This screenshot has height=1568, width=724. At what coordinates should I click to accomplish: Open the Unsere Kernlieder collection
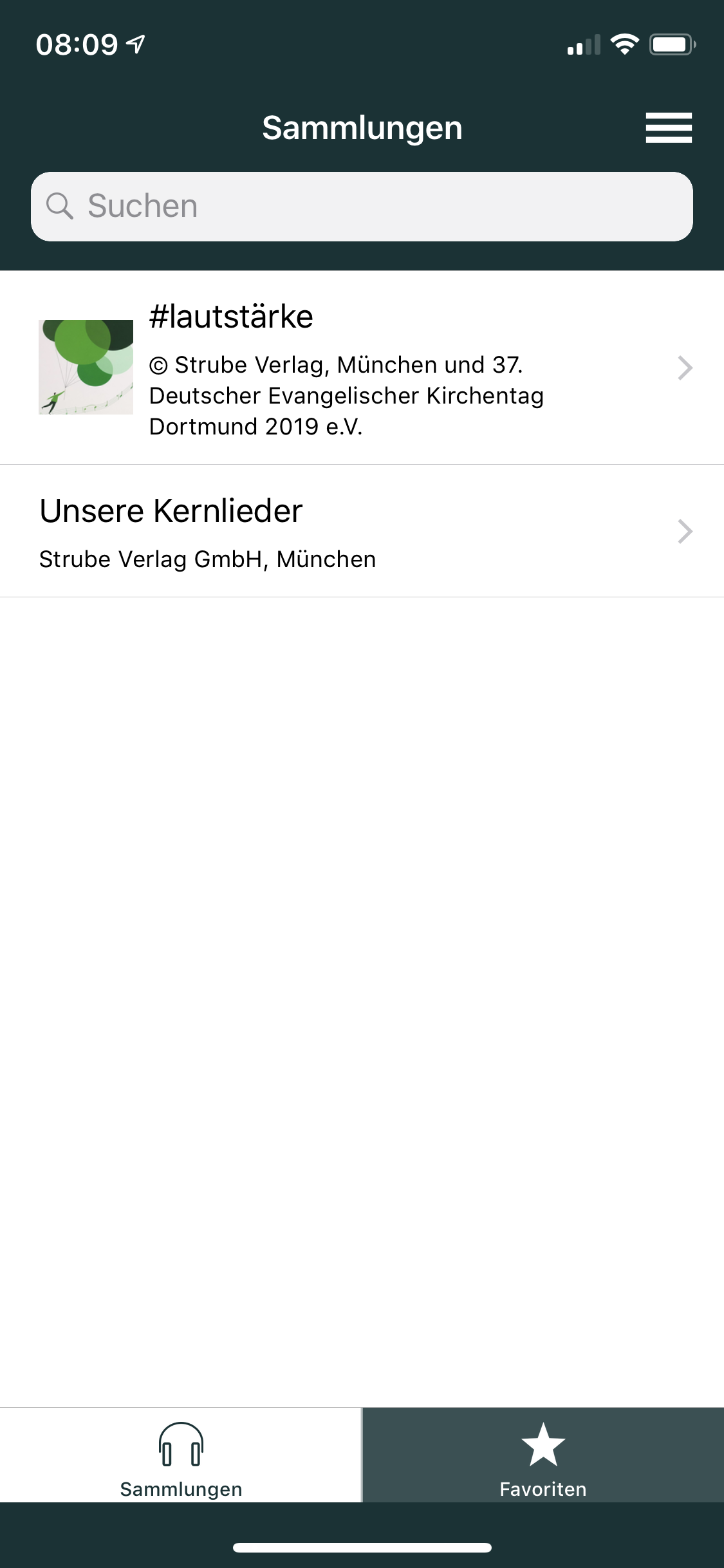tap(360, 531)
